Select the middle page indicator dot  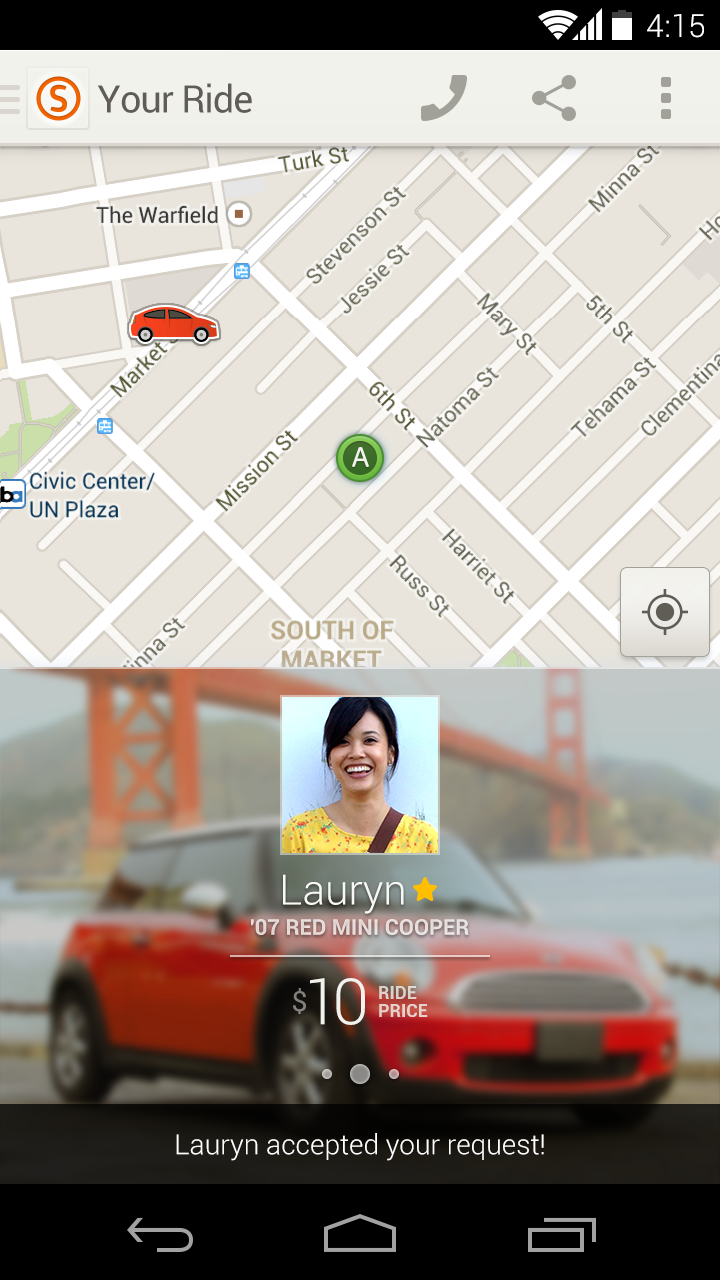click(x=360, y=1073)
